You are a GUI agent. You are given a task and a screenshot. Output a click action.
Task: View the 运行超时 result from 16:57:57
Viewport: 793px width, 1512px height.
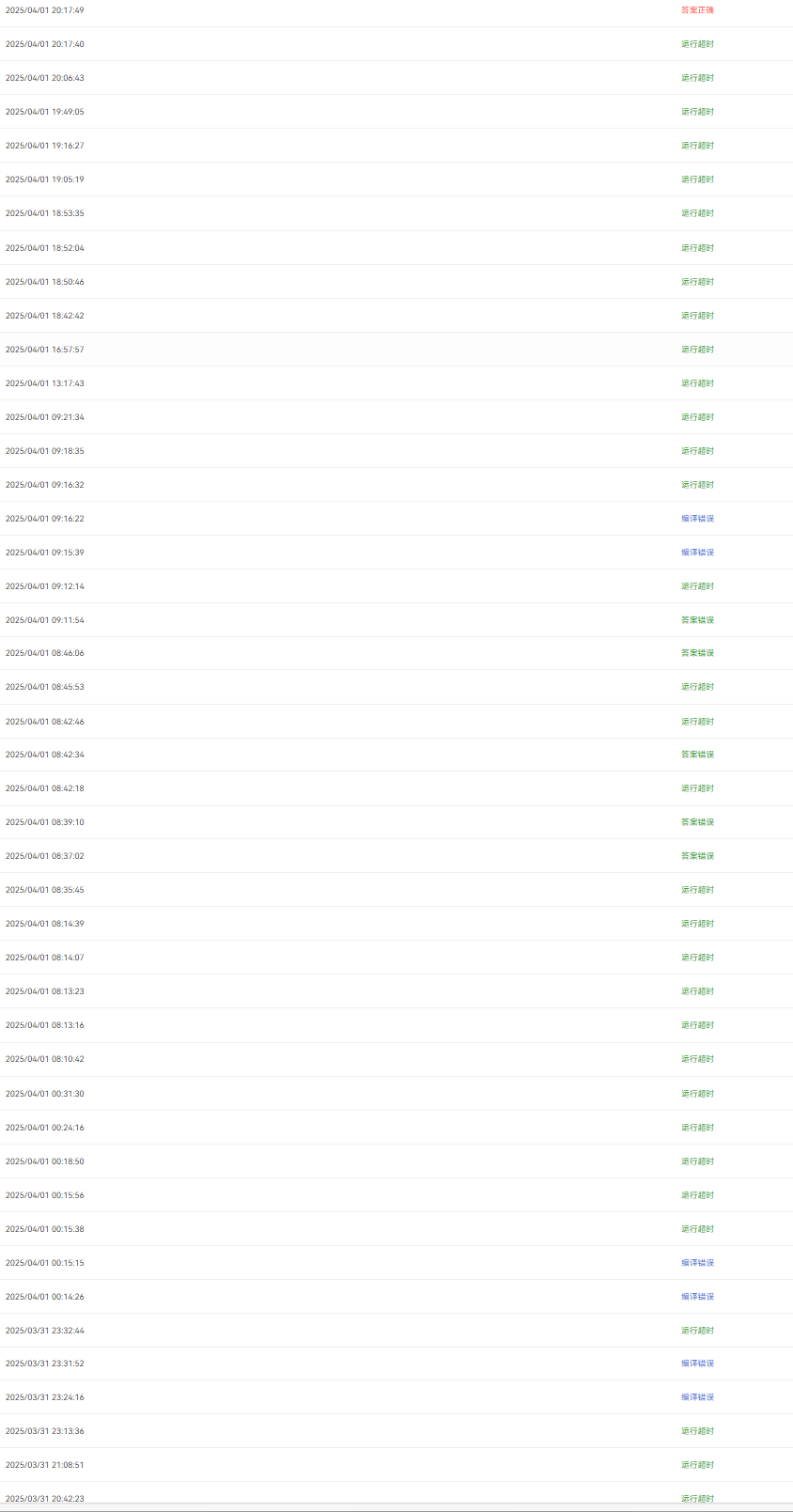pos(697,350)
